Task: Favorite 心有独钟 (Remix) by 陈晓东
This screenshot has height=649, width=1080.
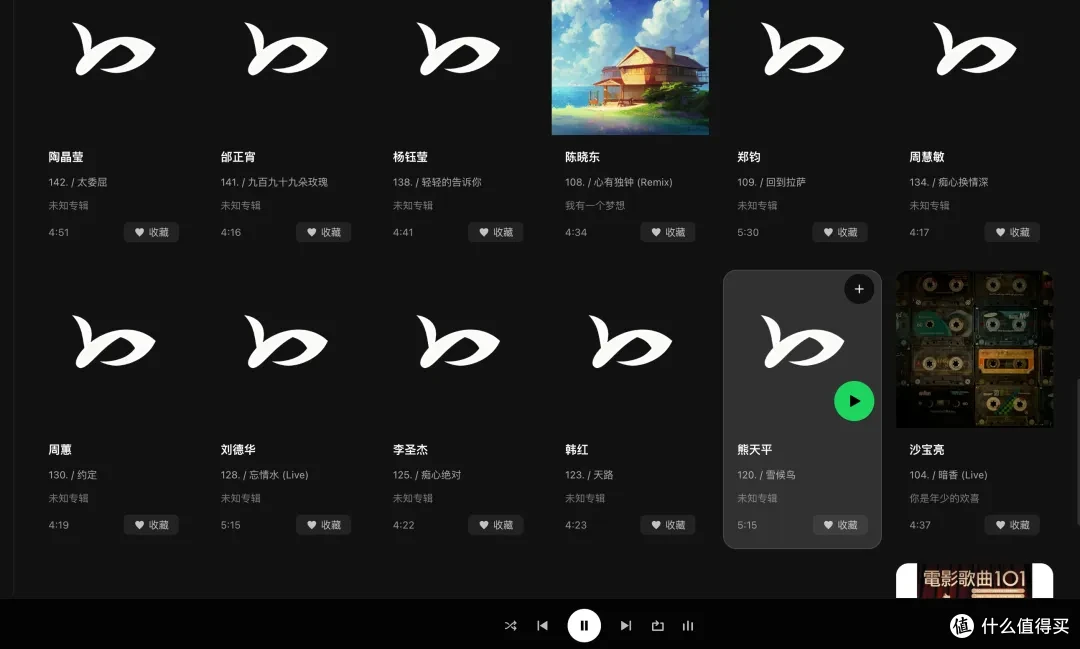Action: (668, 232)
